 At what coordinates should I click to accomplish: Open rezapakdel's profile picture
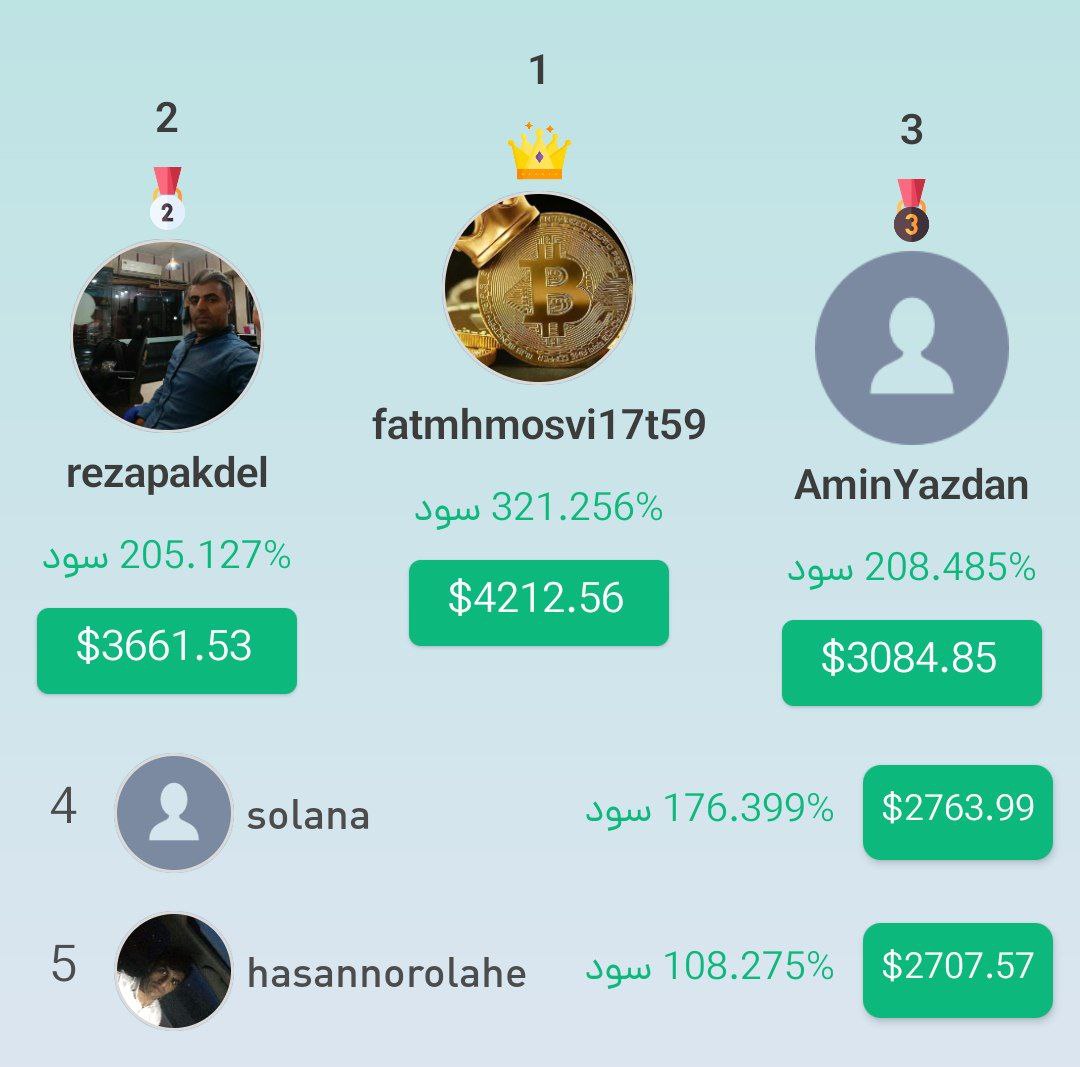[x=166, y=336]
